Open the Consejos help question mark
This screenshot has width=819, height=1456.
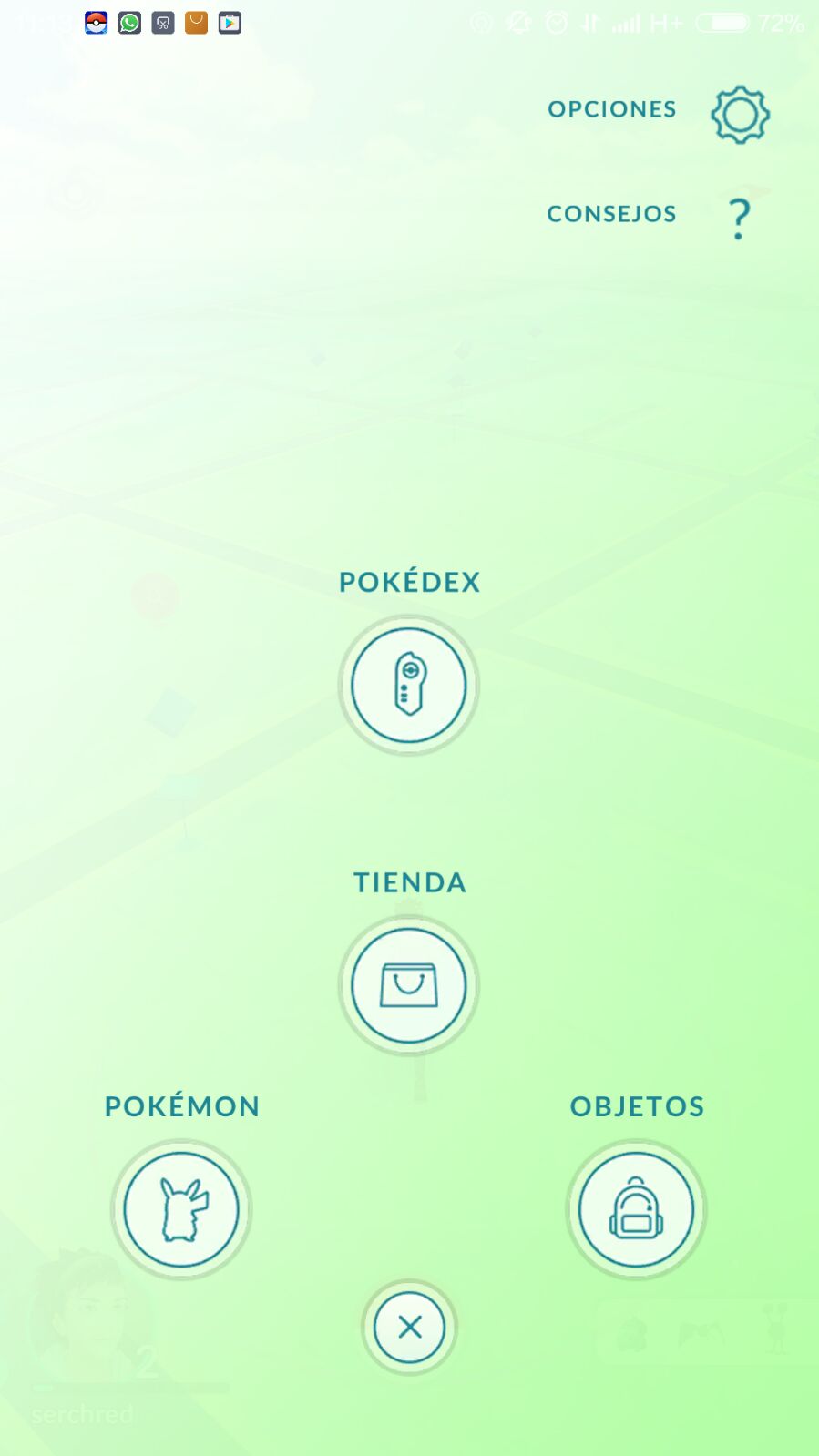click(739, 219)
